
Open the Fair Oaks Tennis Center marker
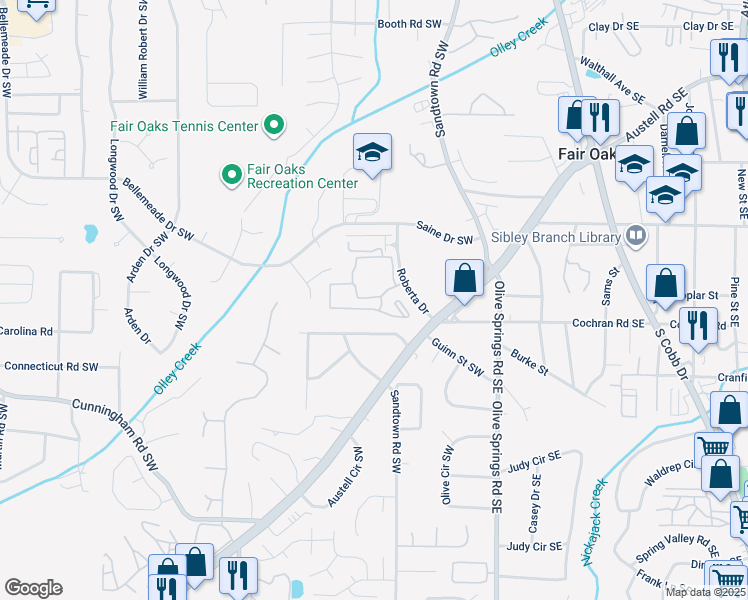273,126
